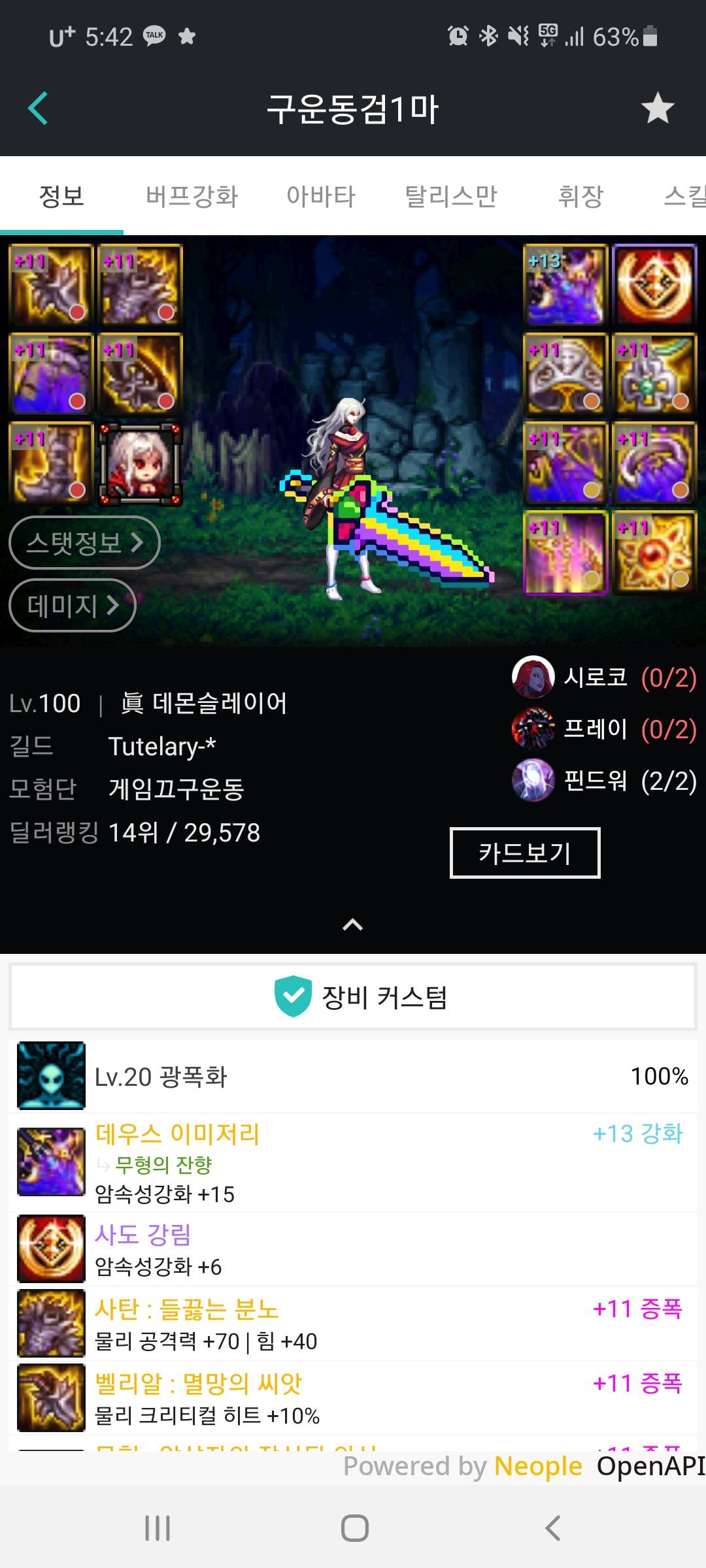Open the Lv.20 광폭화 skill row
The image size is (706, 1568).
pos(353,1076)
